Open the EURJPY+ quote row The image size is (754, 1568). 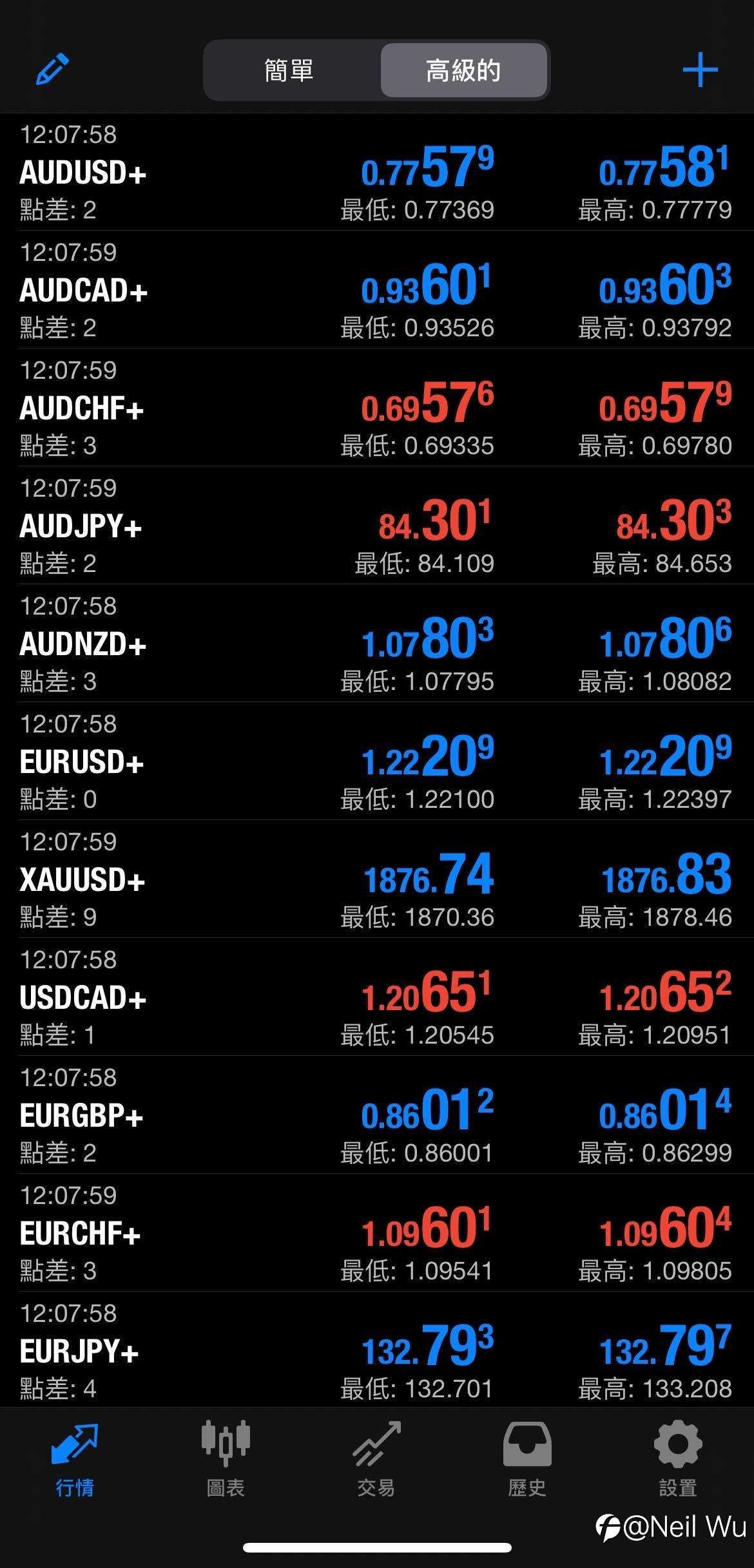377,1350
